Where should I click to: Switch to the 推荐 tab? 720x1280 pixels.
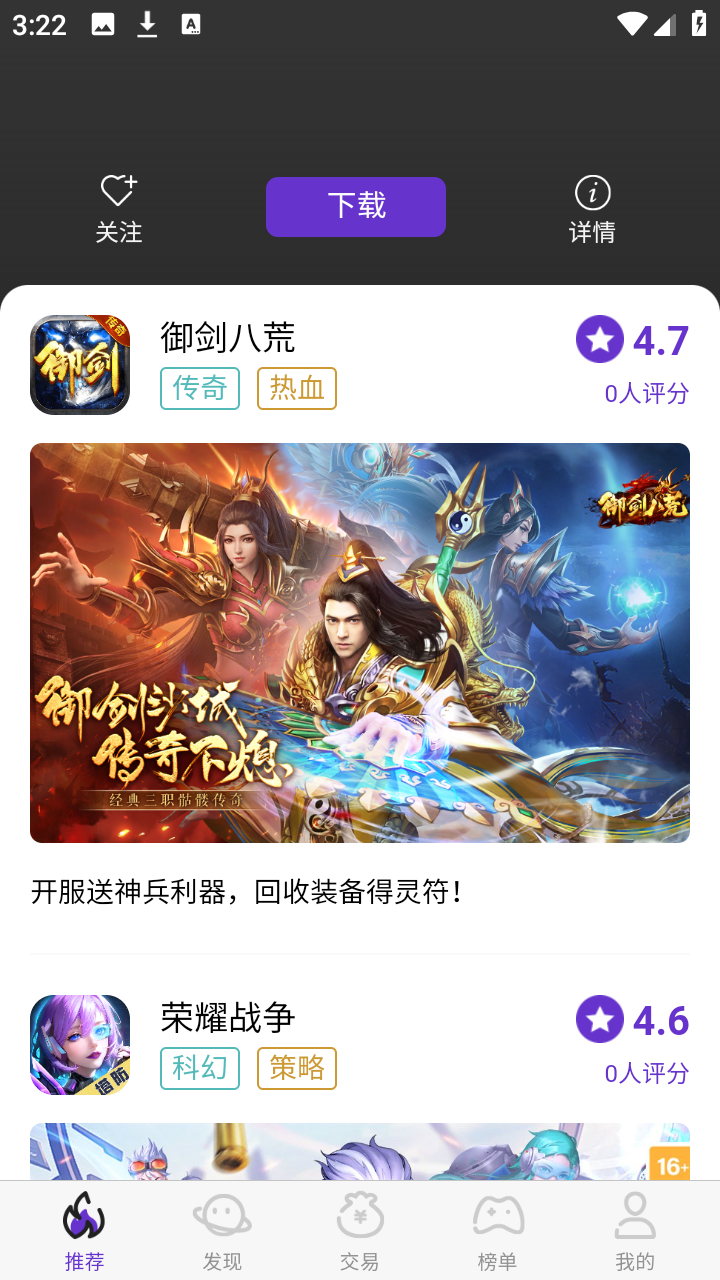point(84,1232)
